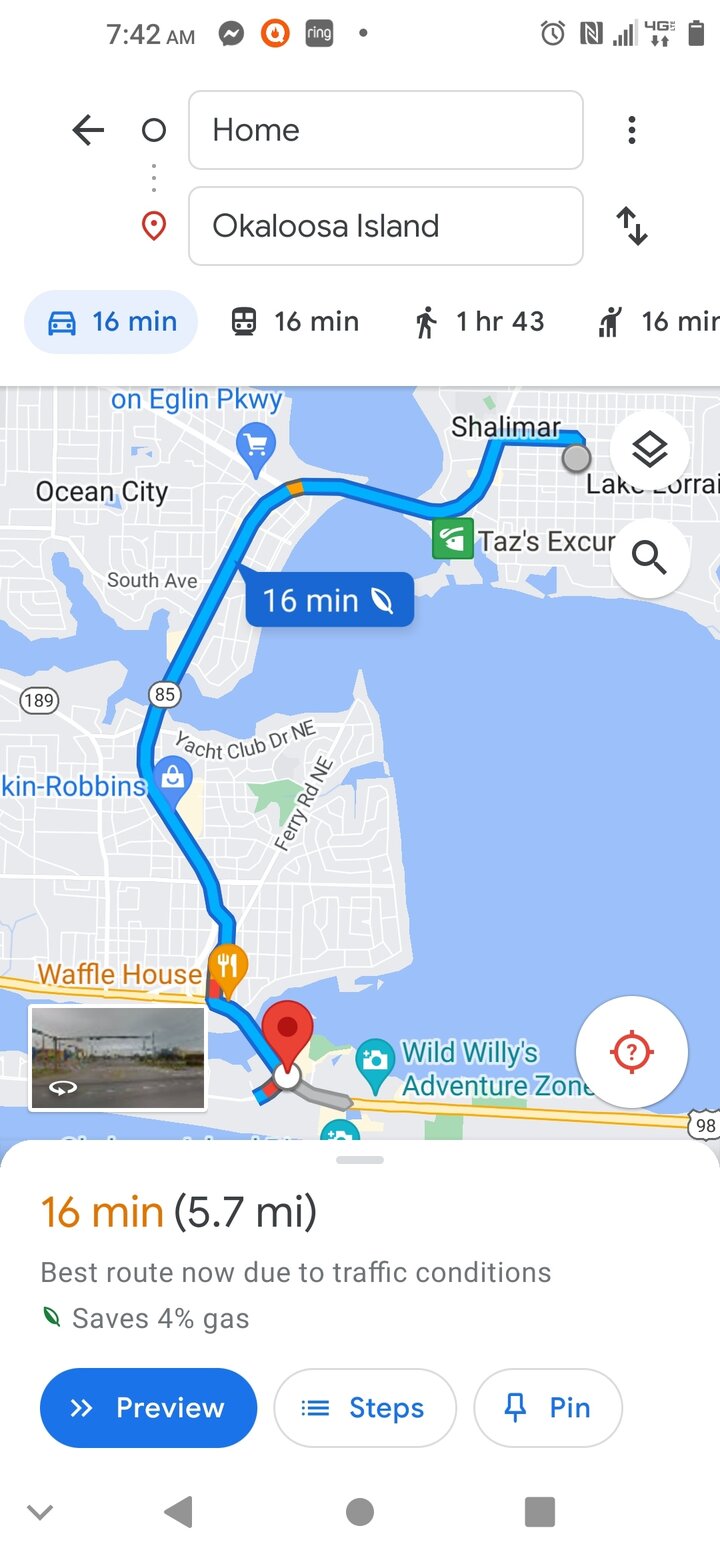Center map on my location
Viewport: 720px width, 1560px height.
[x=631, y=1052]
